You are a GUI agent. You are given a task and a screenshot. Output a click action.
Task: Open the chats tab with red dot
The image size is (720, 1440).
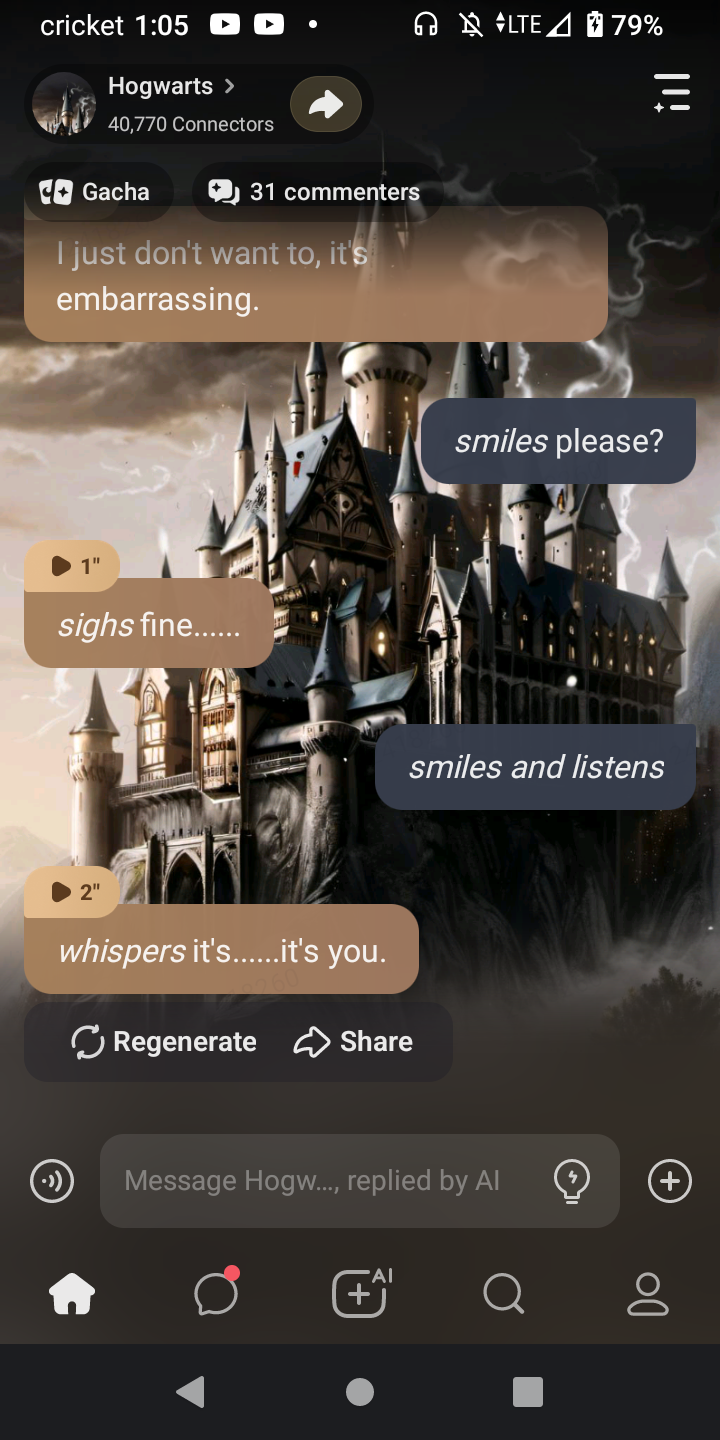coord(216,1295)
